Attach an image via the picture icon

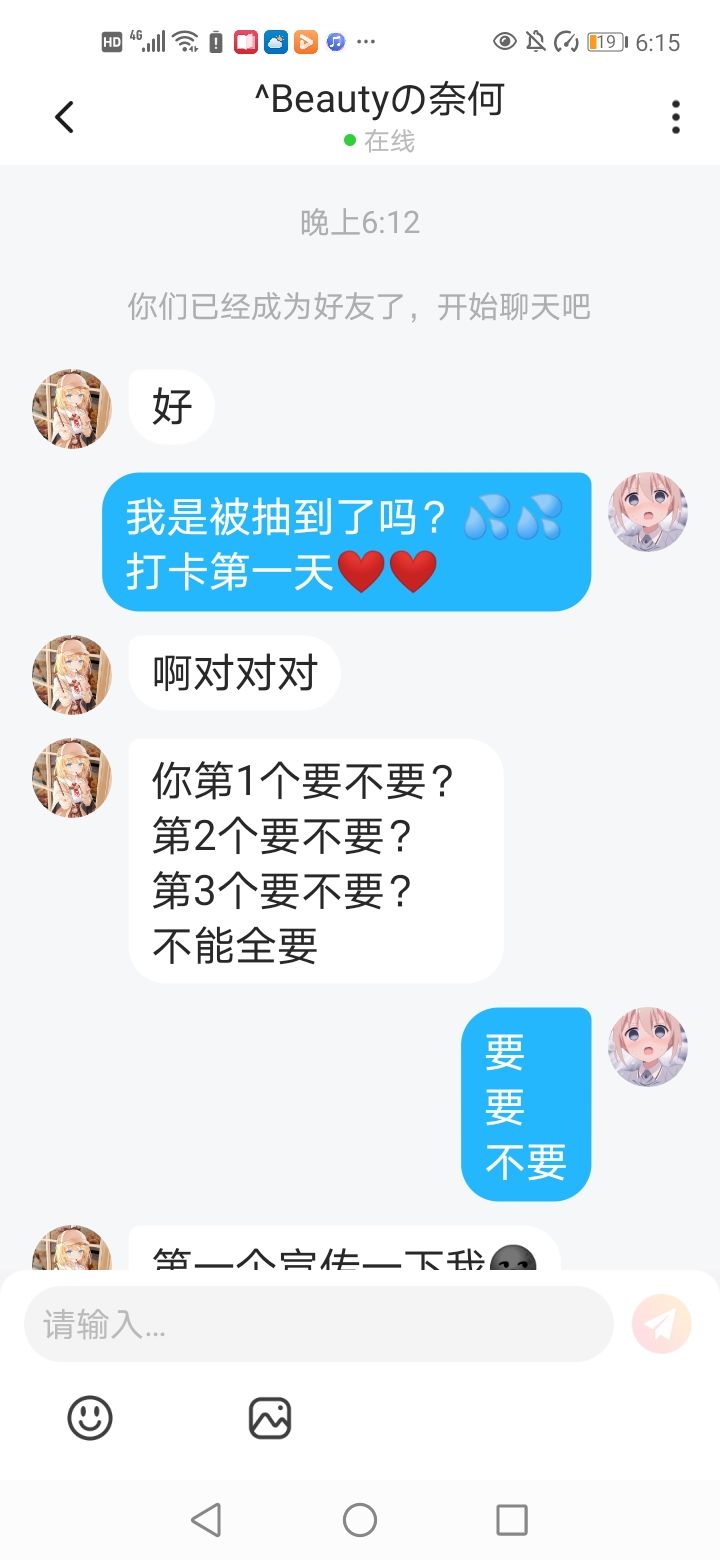coord(270,1418)
